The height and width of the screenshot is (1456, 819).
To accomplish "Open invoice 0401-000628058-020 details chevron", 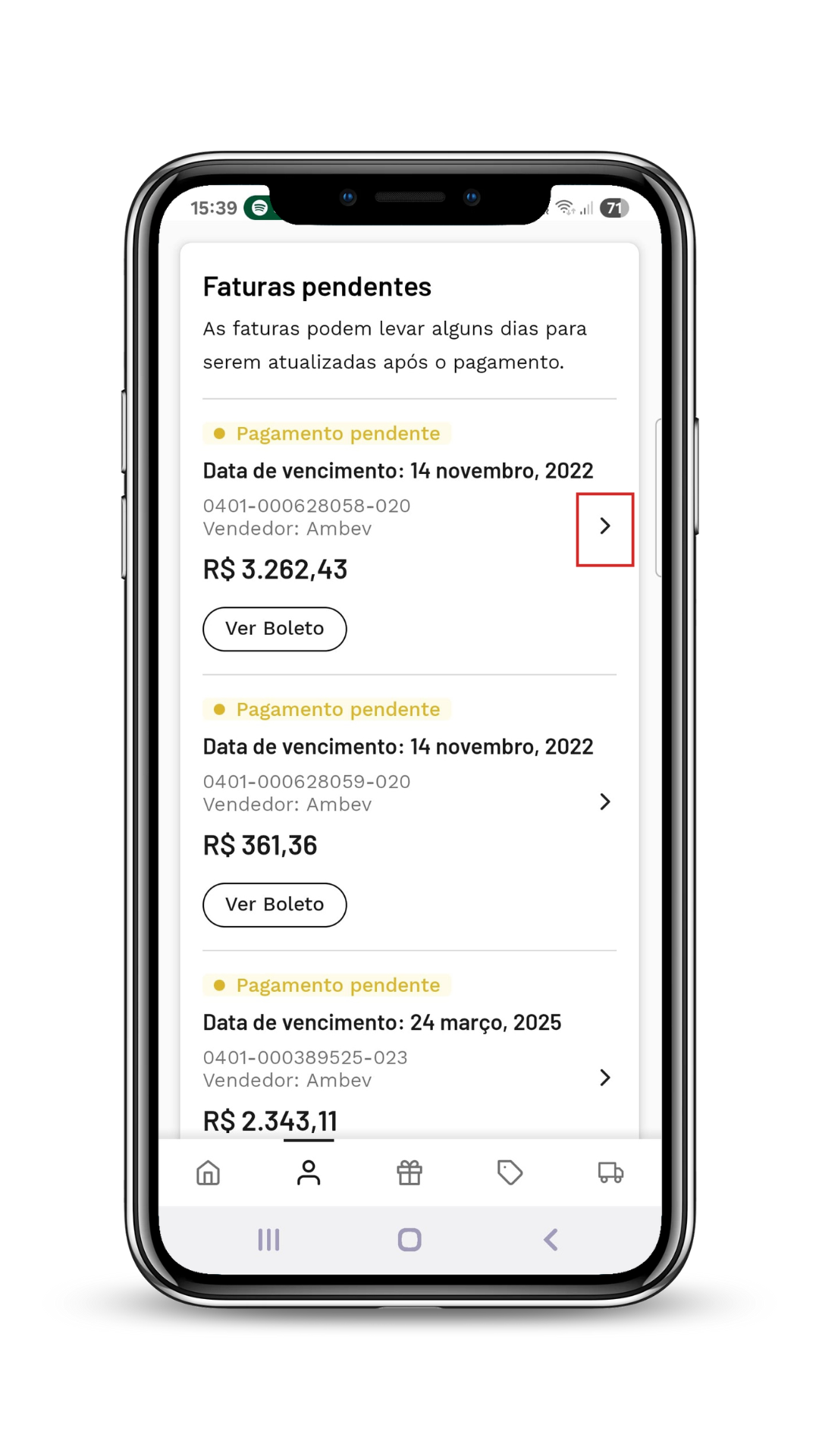I will coord(605,526).
